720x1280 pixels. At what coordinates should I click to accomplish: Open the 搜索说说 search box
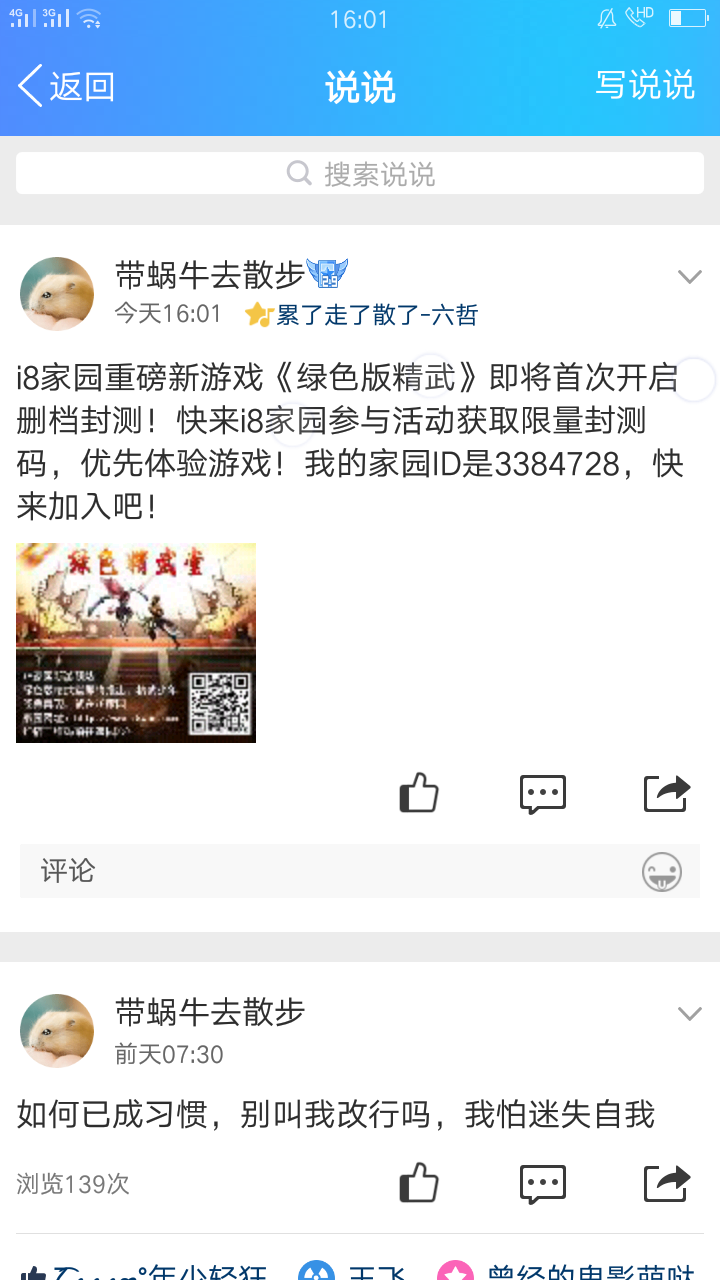coord(360,174)
